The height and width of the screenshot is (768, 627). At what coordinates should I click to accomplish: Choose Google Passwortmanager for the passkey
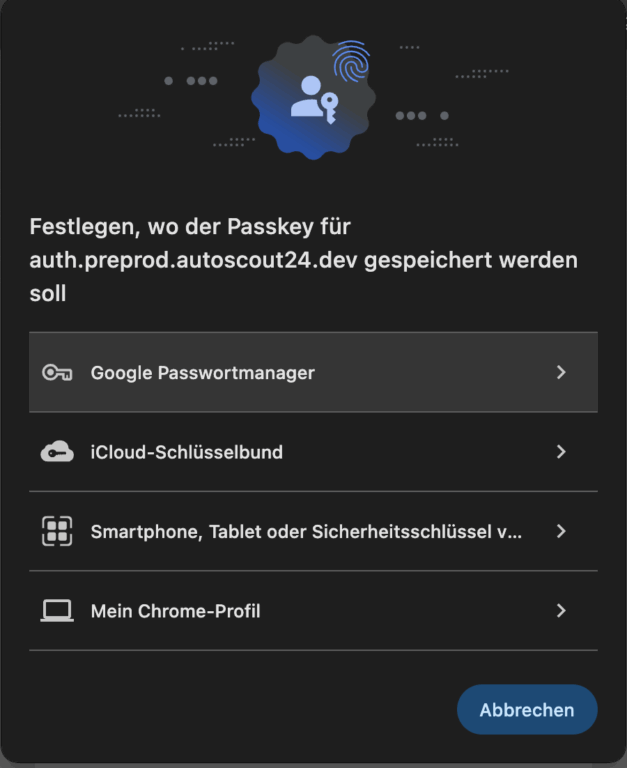313,372
